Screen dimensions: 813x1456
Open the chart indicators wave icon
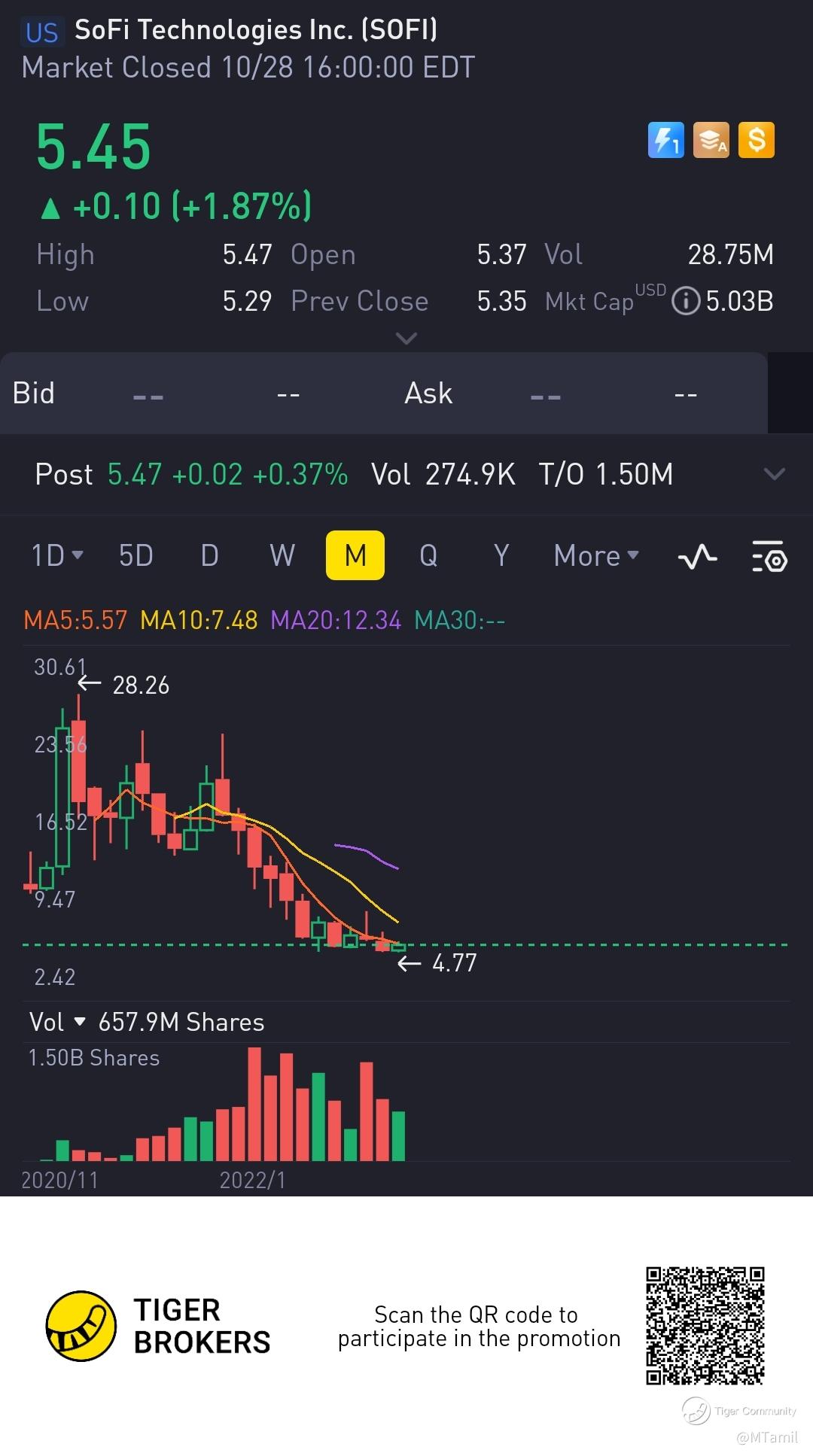coord(697,557)
